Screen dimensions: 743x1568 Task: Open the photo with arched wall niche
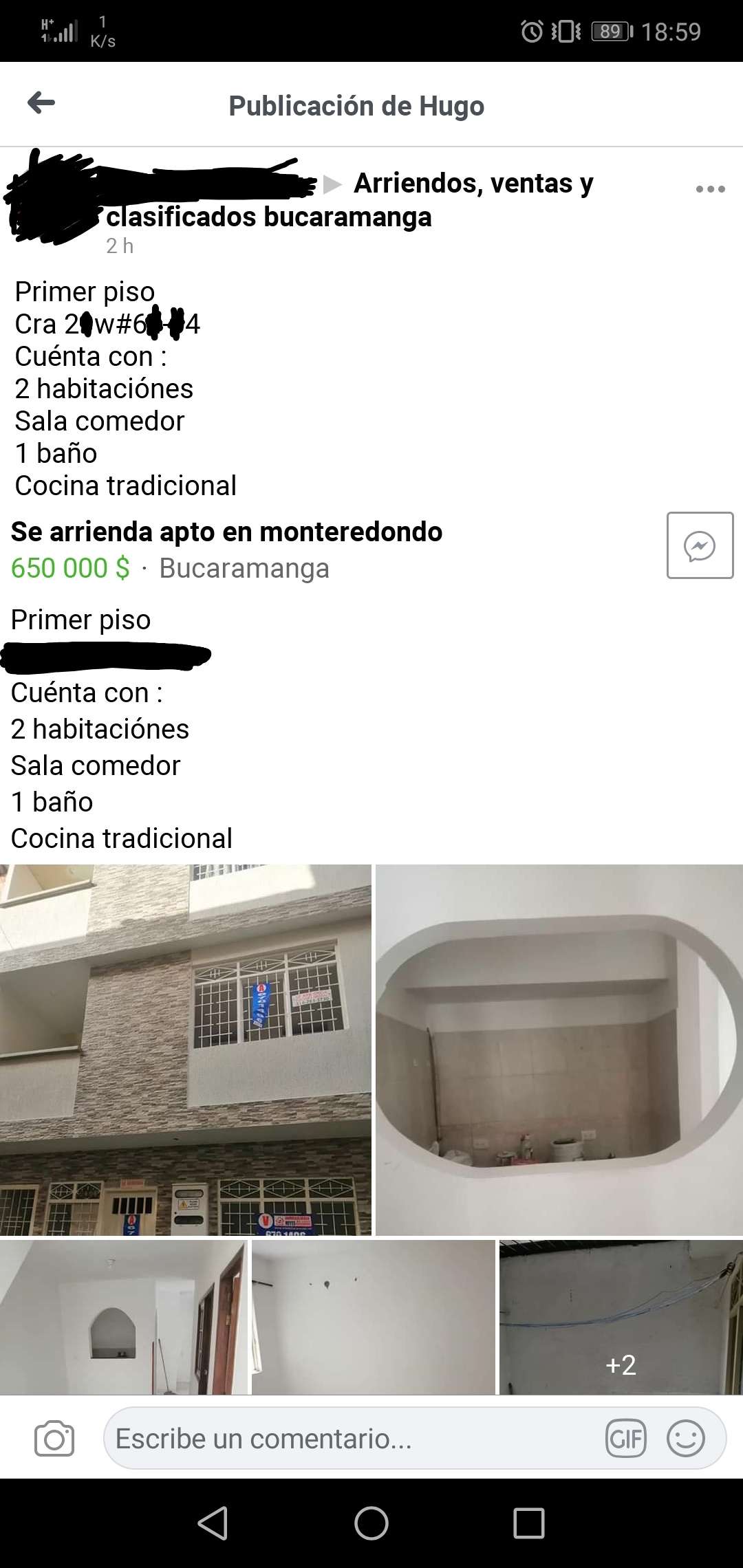pos(124,1318)
